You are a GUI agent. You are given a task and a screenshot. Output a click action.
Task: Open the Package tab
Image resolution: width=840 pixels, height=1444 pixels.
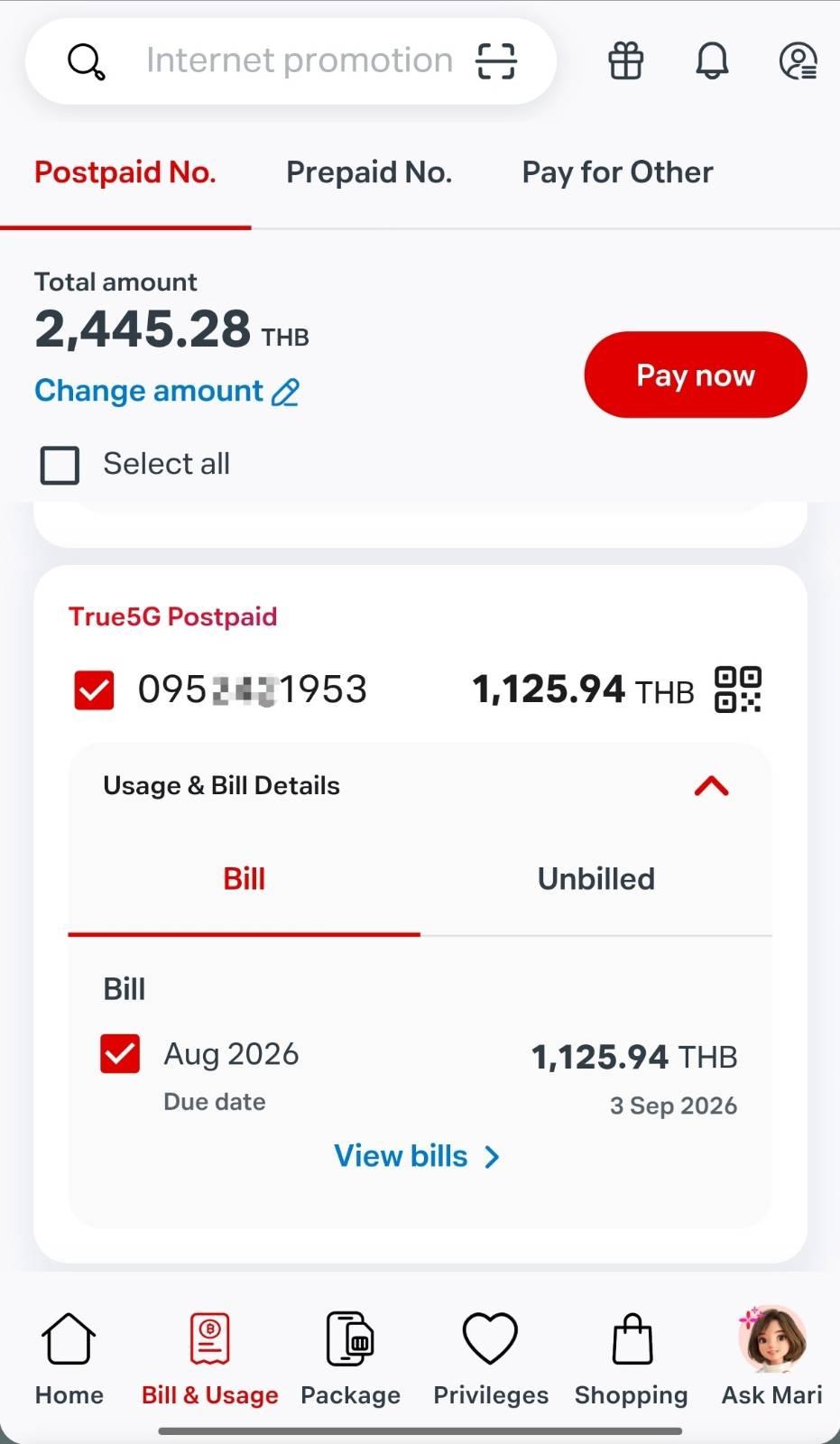[x=350, y=1359]
